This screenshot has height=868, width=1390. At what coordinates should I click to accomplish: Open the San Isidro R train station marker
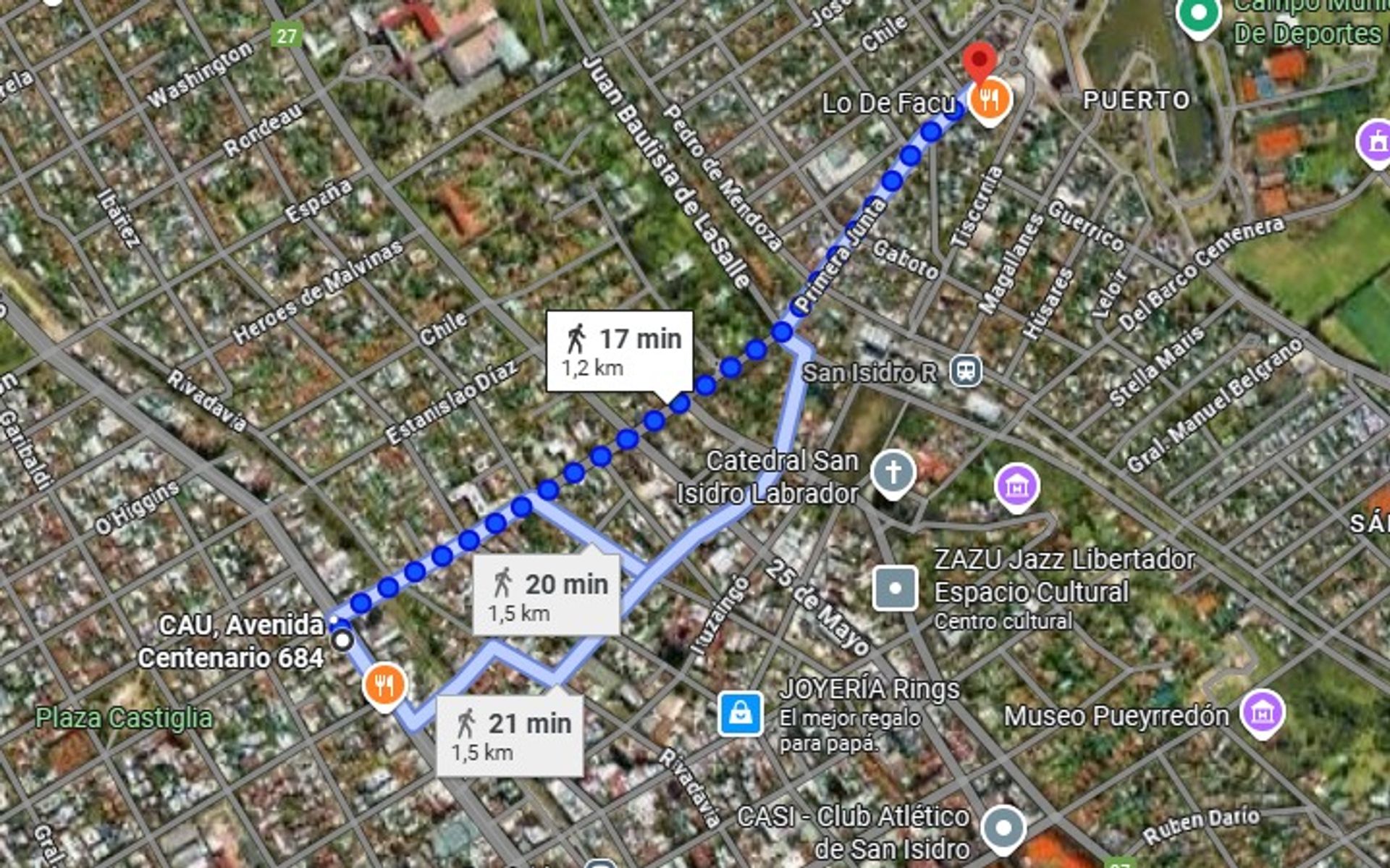pos(966,372)
